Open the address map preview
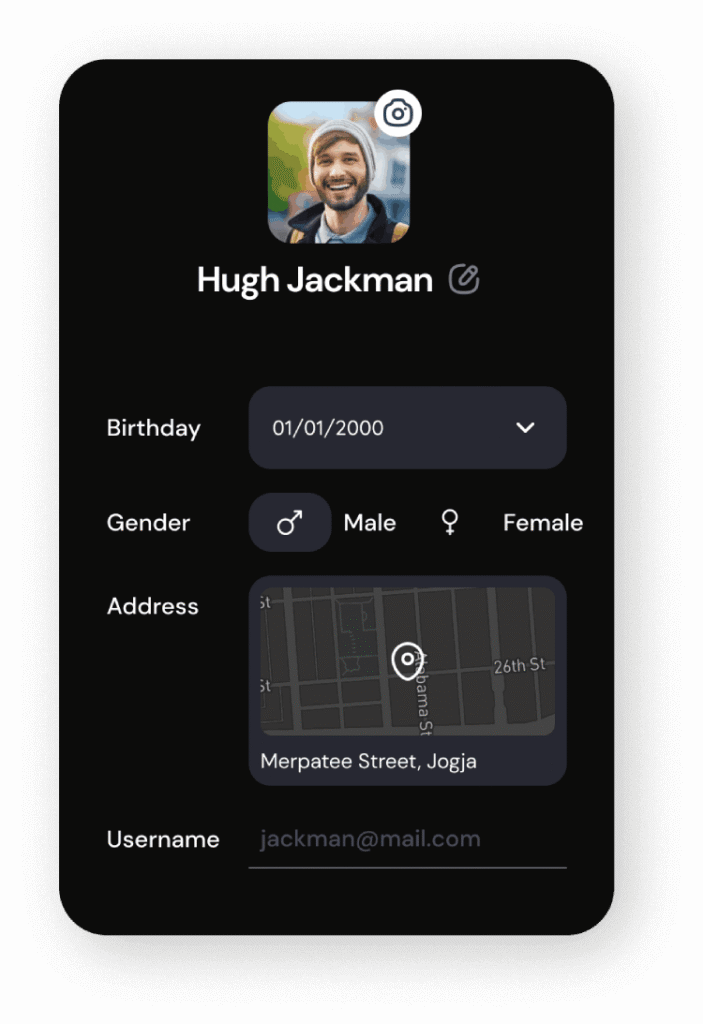The image size is (703, 1024). pyautogui.click(x=407, y=661)
